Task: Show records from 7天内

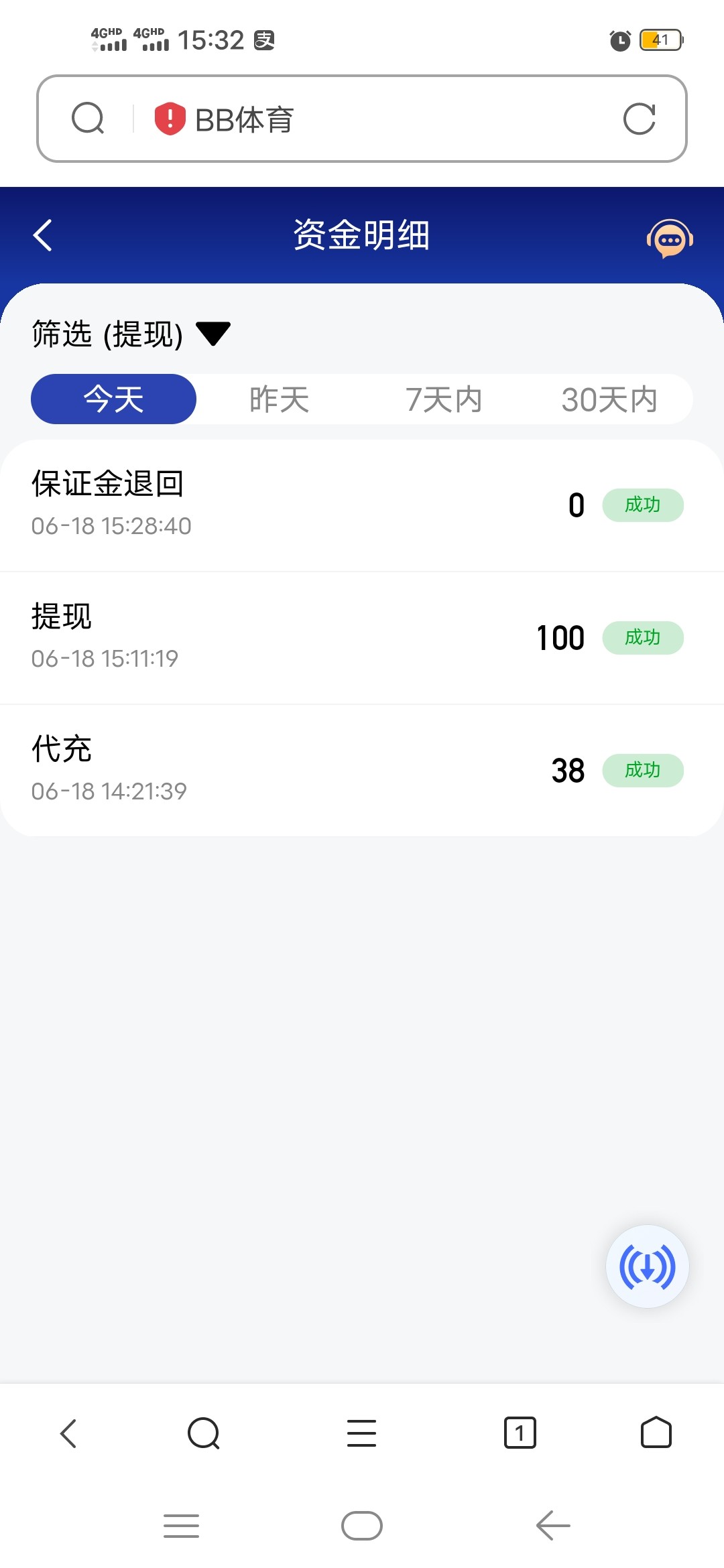Action: (x=444, y=399)
